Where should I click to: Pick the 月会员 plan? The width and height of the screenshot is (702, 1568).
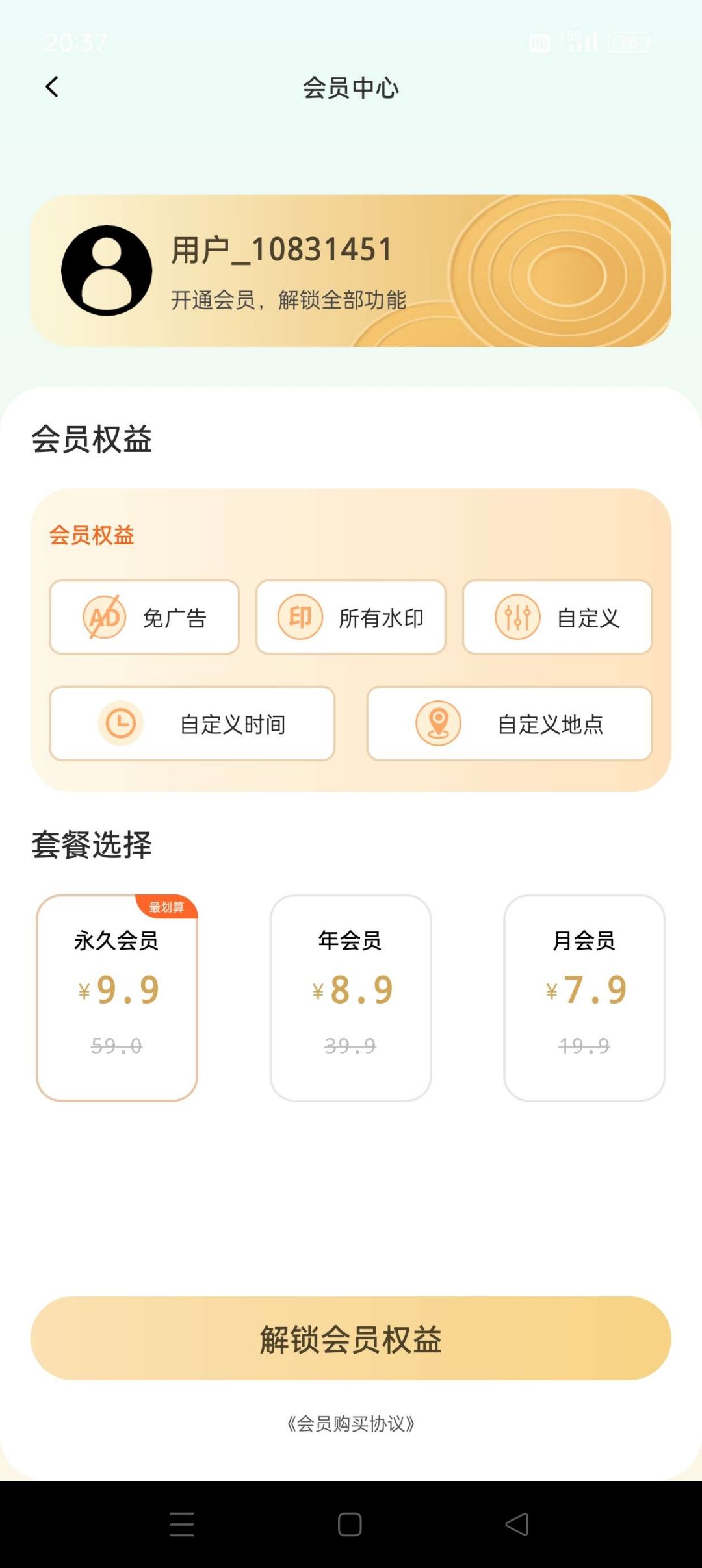click(x=584, y=997)
